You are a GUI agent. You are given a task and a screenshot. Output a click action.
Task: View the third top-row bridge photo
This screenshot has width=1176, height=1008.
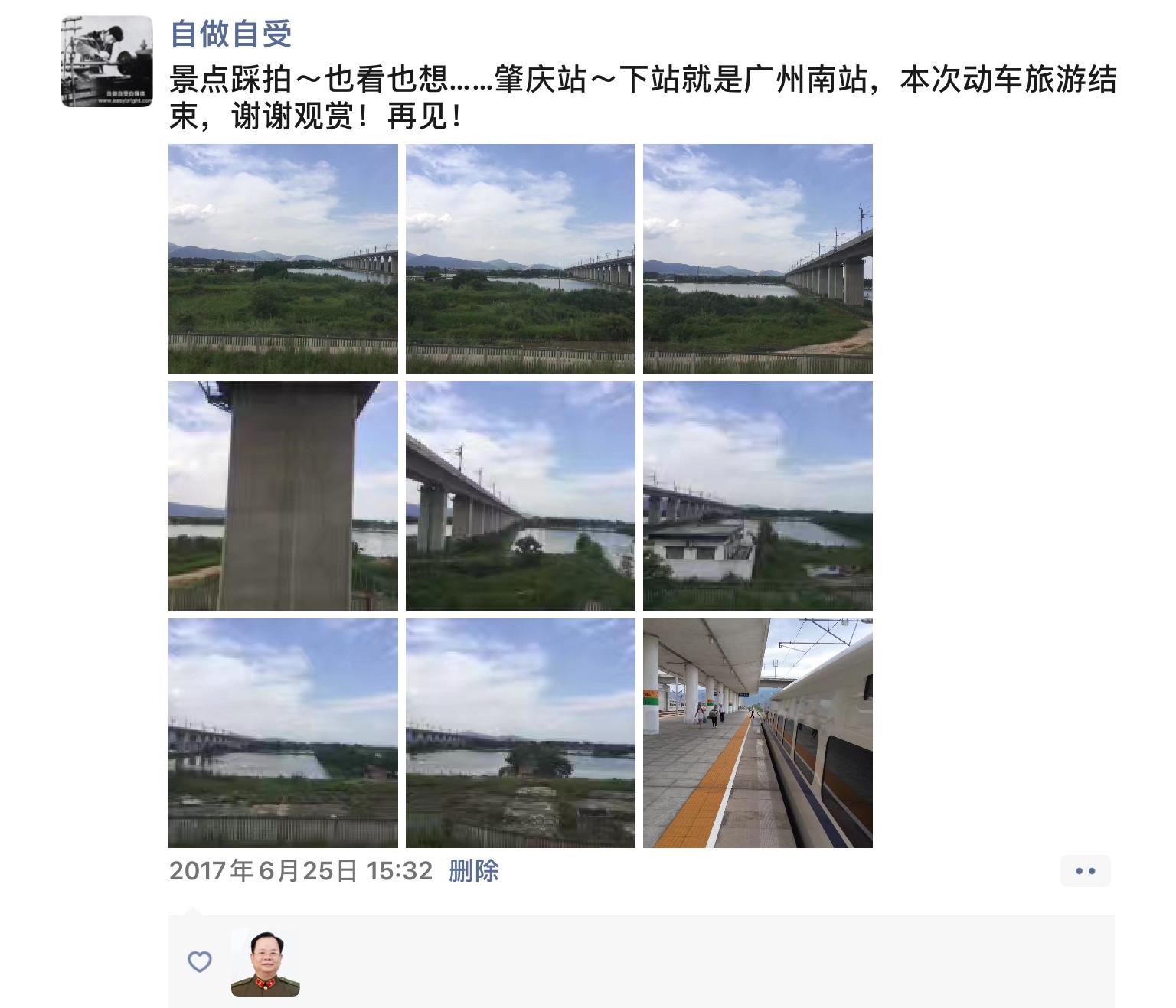[758, 259]
